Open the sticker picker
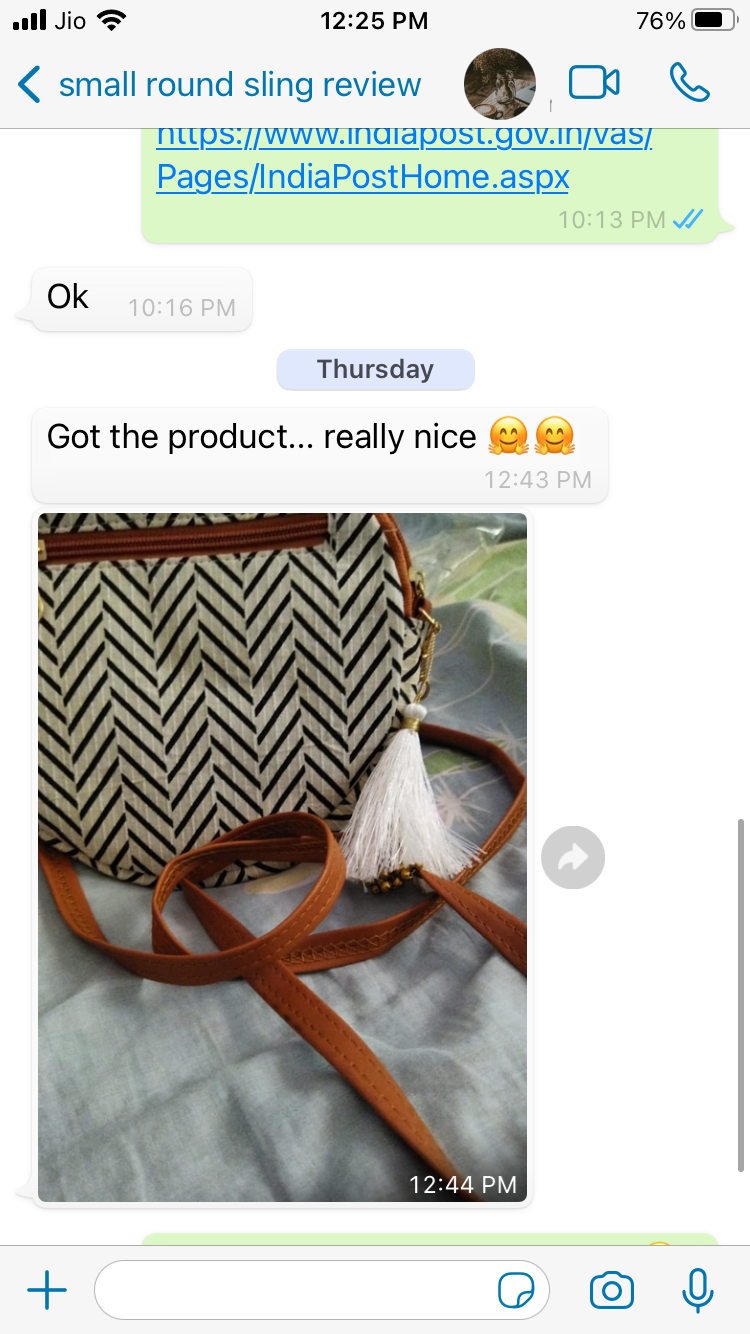The width and height of the screenshot is (750, 1334). 516,1291
